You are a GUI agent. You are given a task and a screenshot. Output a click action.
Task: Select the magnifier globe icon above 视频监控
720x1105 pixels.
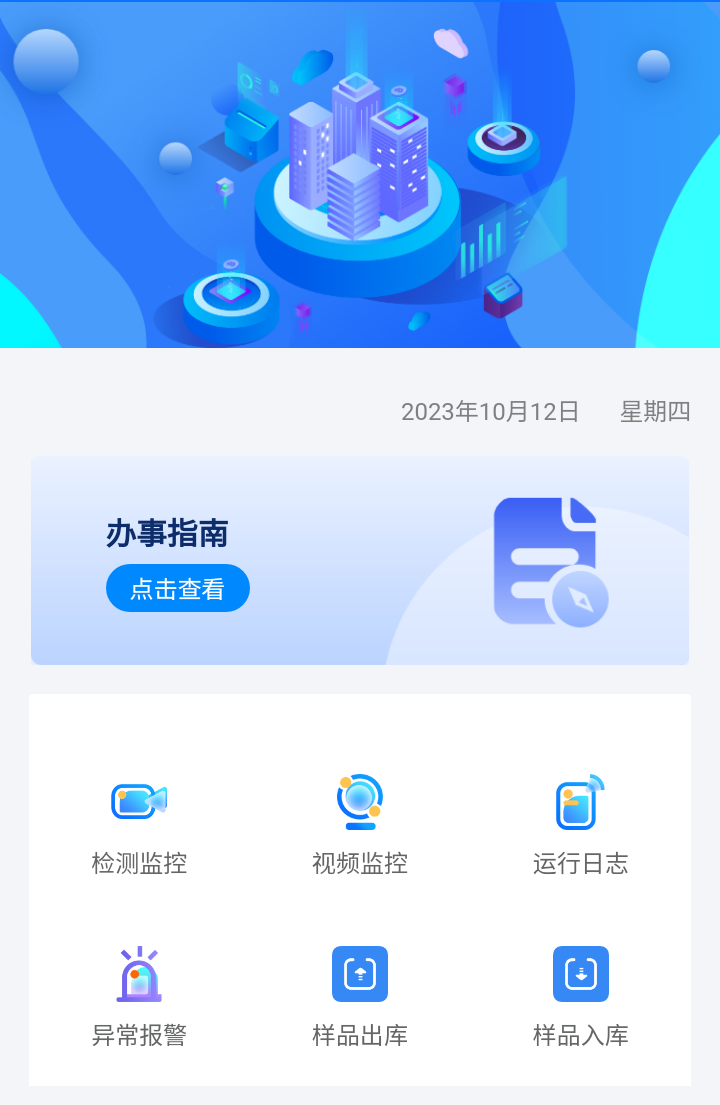(359, 800)
